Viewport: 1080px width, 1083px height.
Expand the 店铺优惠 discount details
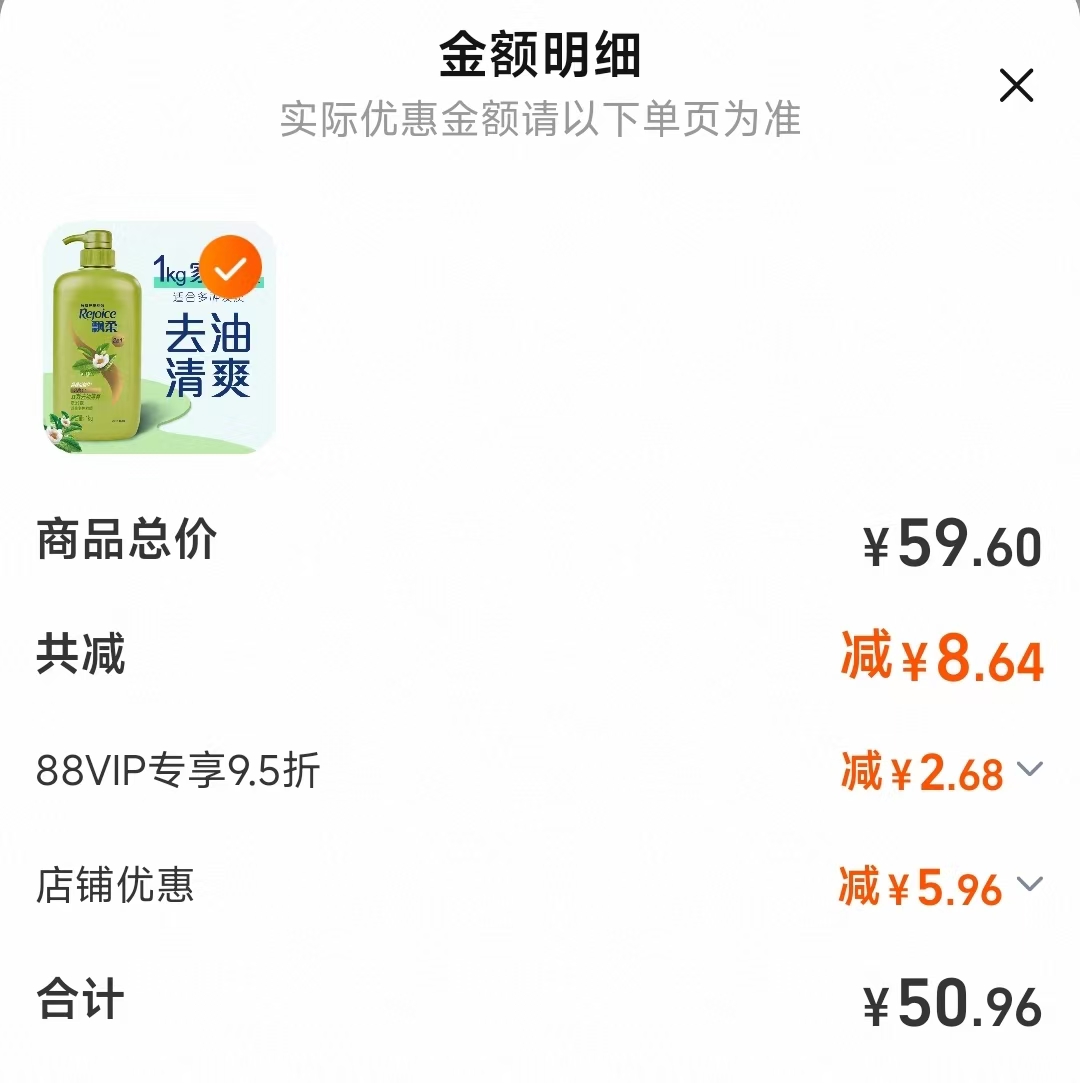pyautogui.click(x=1026, y=885)
